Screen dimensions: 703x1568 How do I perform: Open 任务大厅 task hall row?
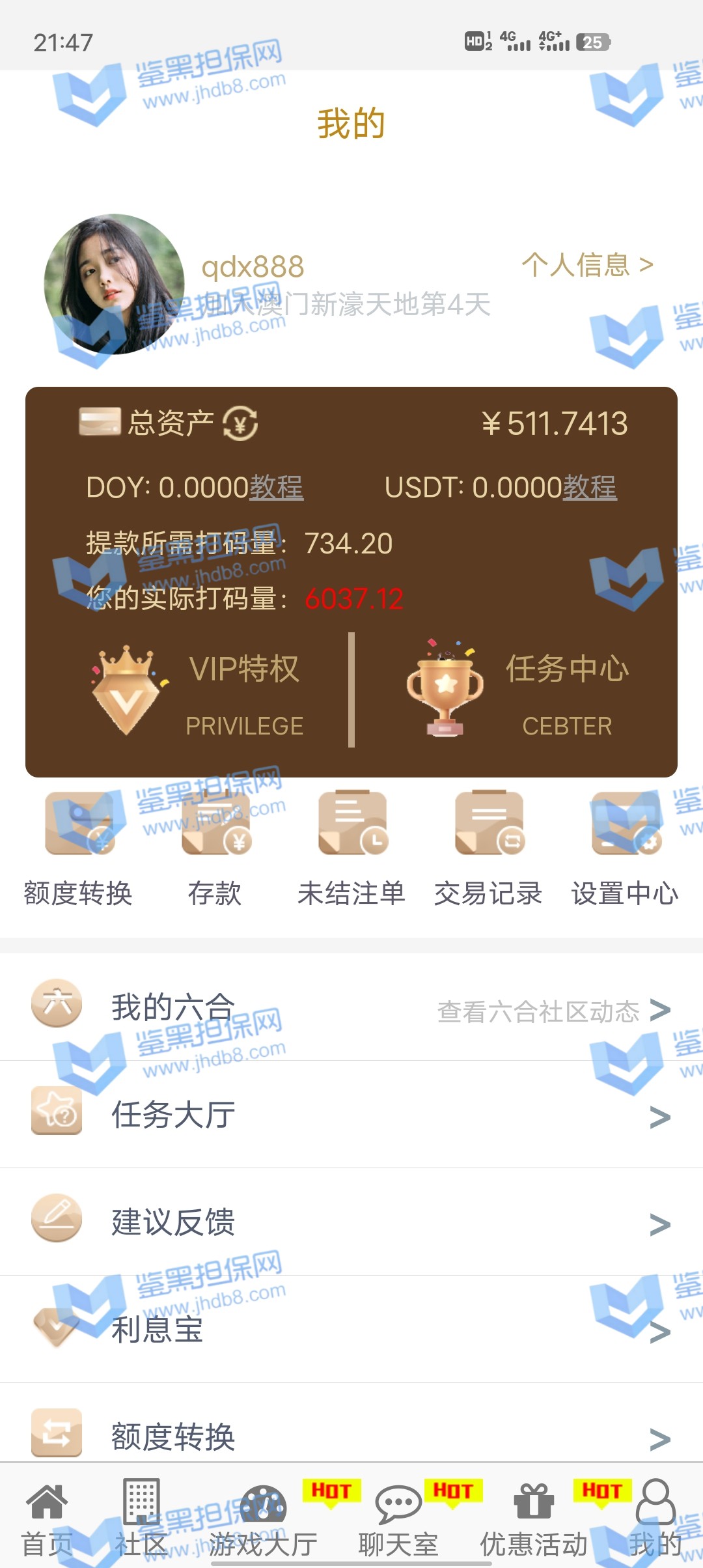pyautogui.click(x=351, y=1115)
